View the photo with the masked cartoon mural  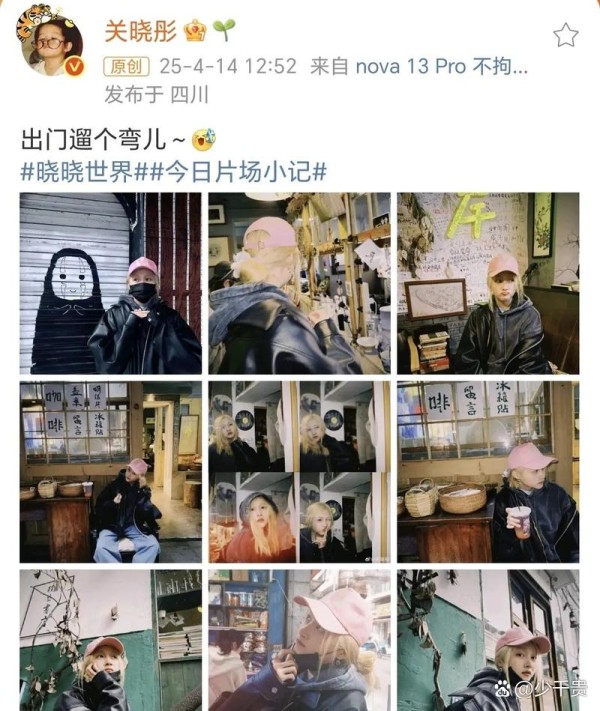coord(110,283)
